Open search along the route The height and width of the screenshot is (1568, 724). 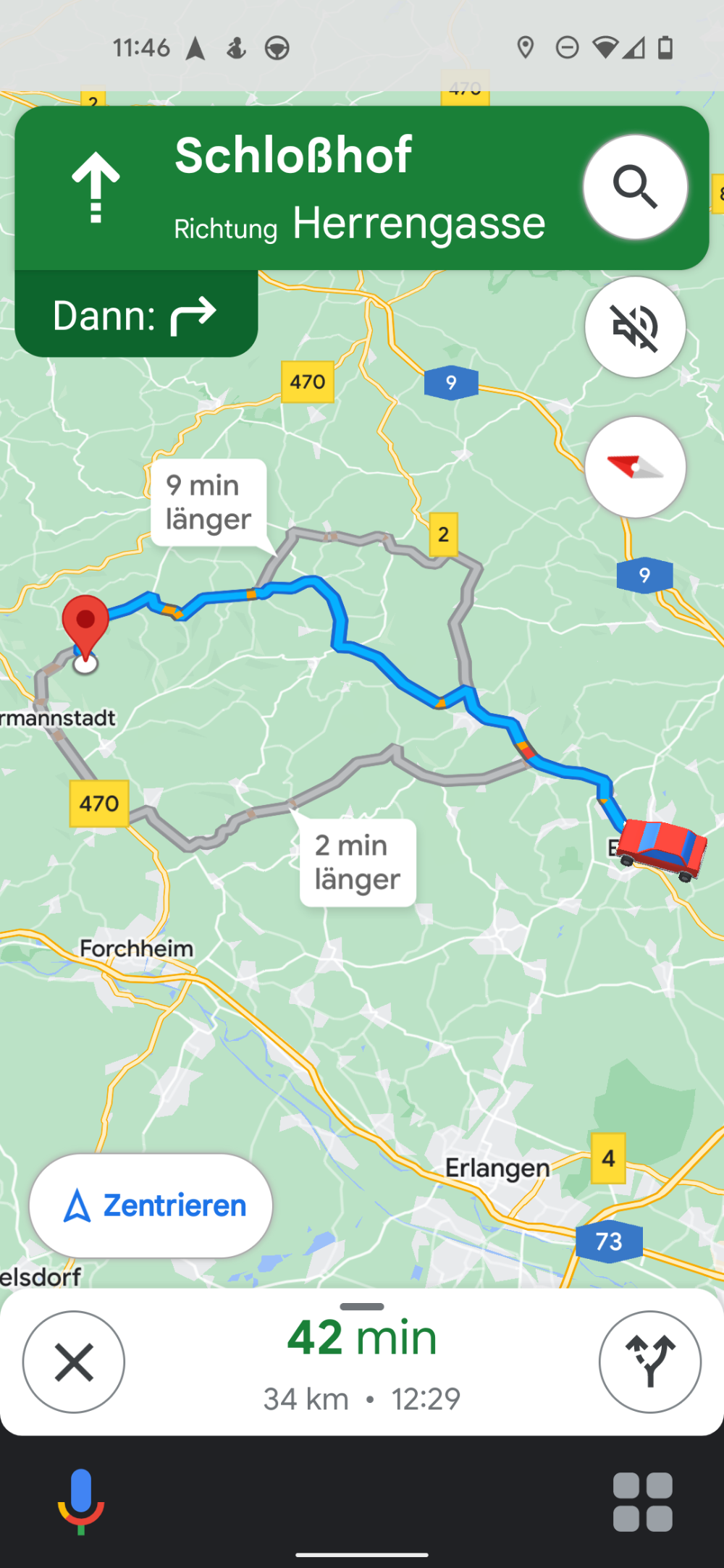pos(635,187)
